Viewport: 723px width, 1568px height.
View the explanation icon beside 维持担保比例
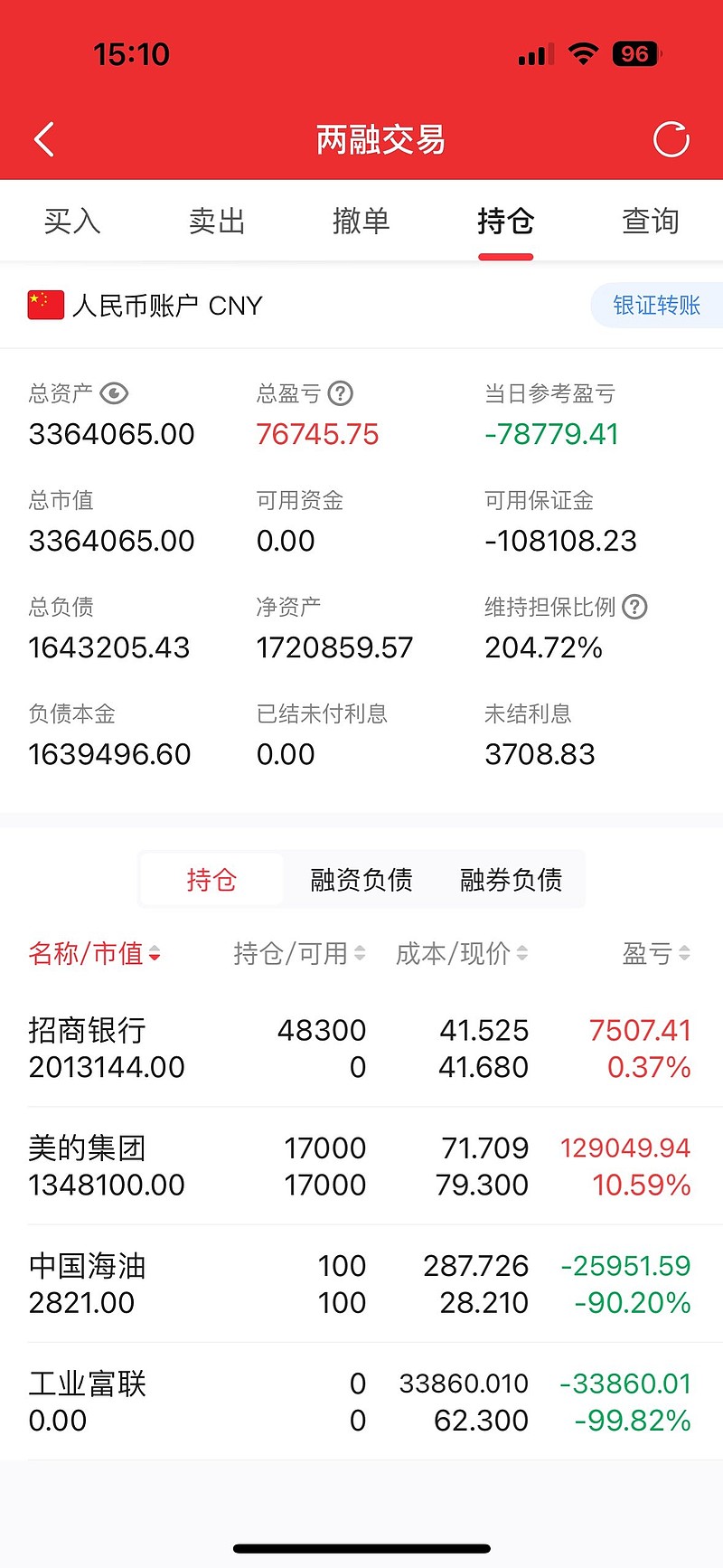[x=634, y=608]
